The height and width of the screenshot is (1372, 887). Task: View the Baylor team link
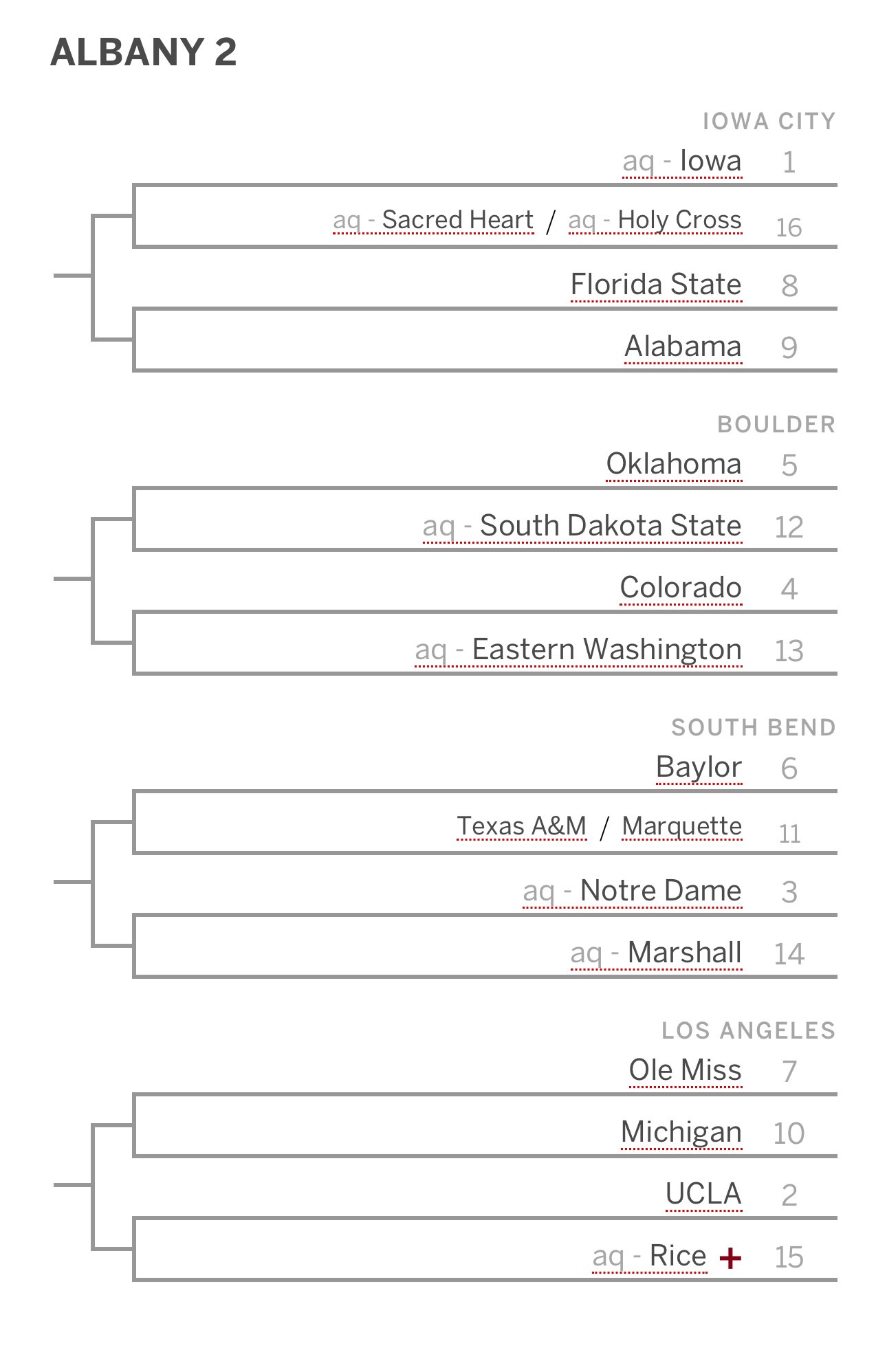click(699, 767)
